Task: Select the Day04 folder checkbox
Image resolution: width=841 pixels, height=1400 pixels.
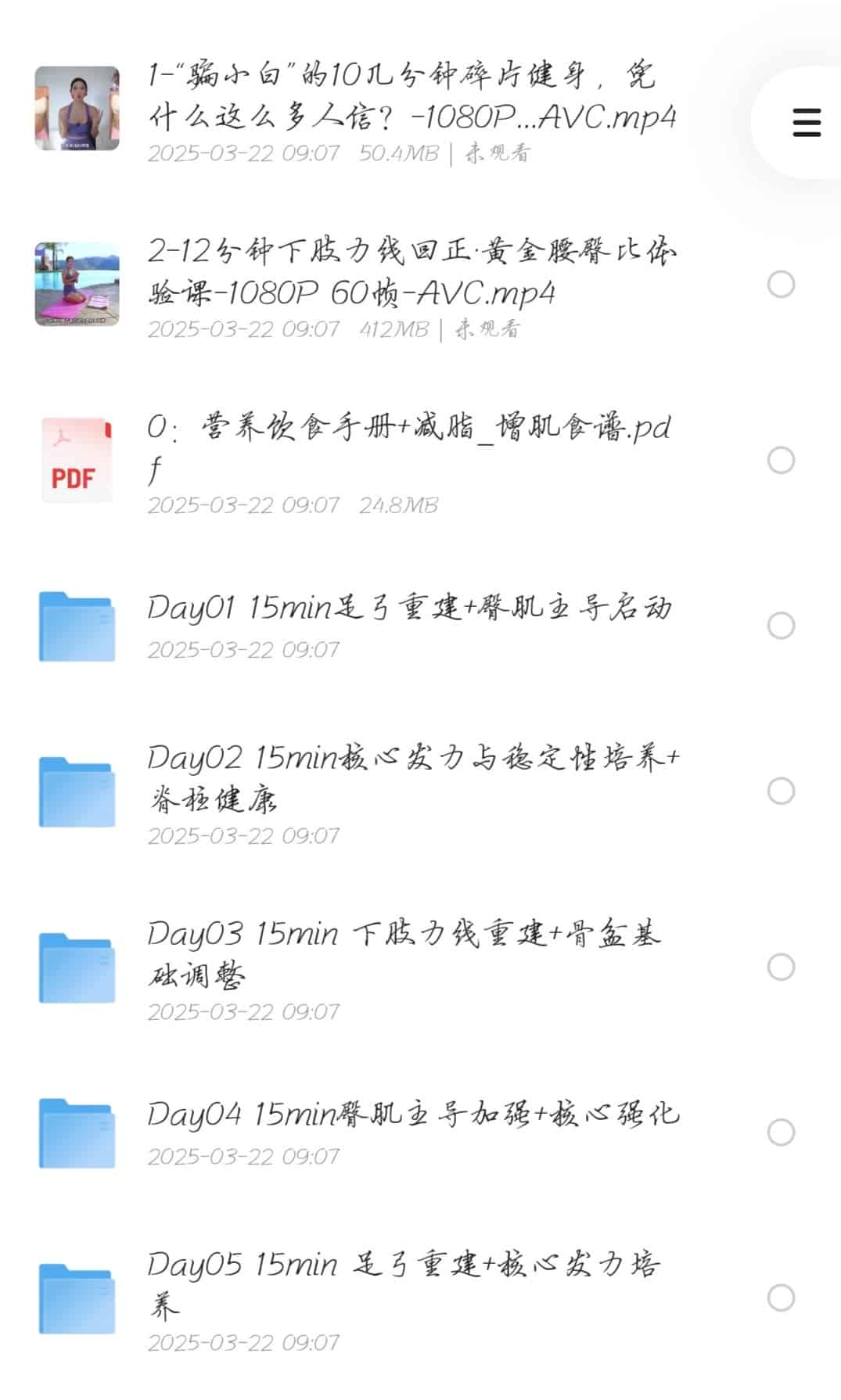Action: click(x=781, y=1132)
